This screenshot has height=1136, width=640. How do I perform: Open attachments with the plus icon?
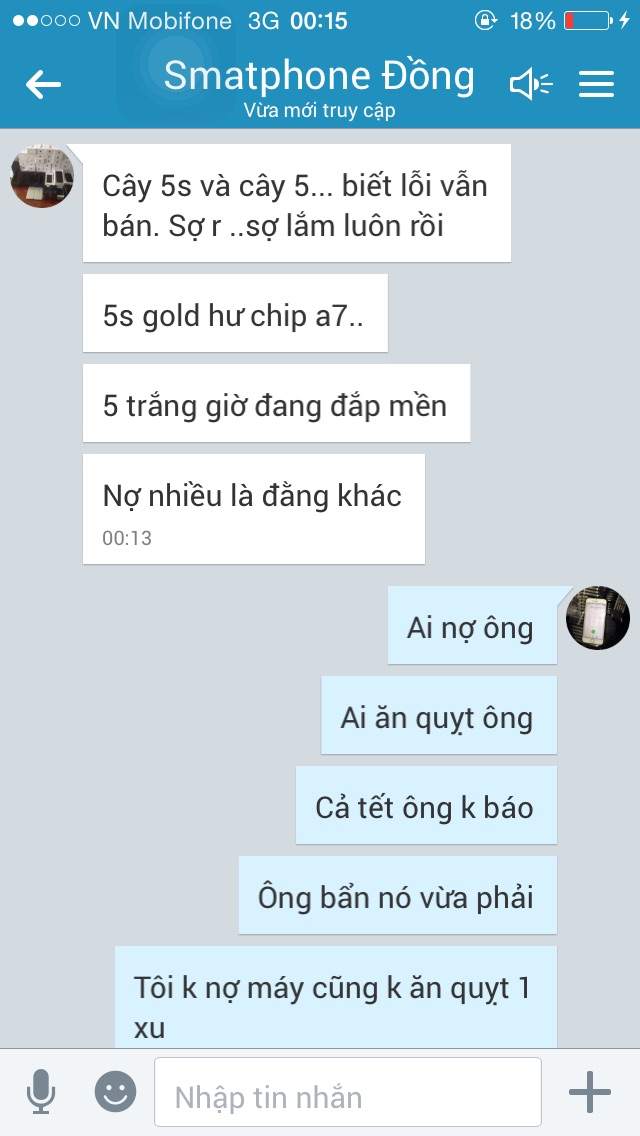[x=589, y=1091]
